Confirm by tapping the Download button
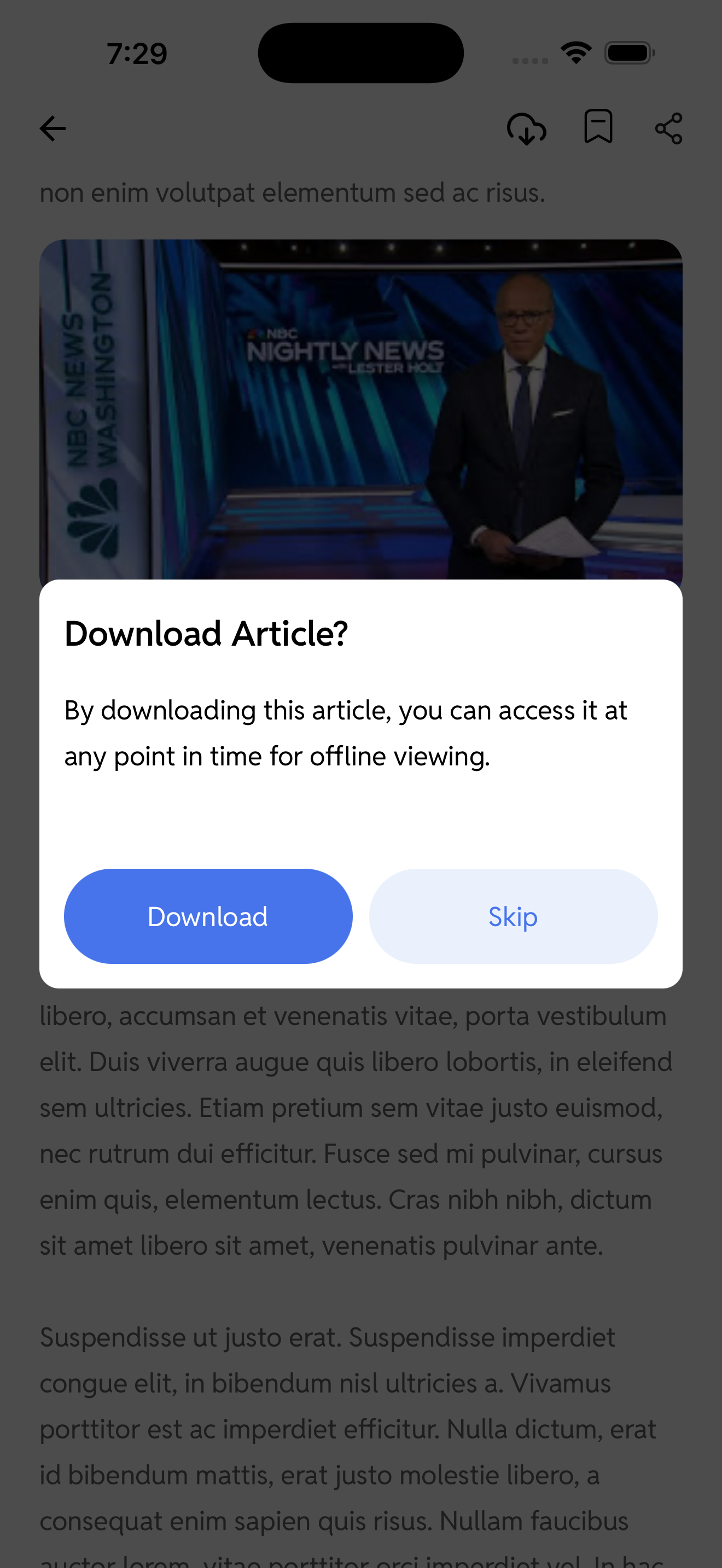722x1568 pixels. point(208,916)
